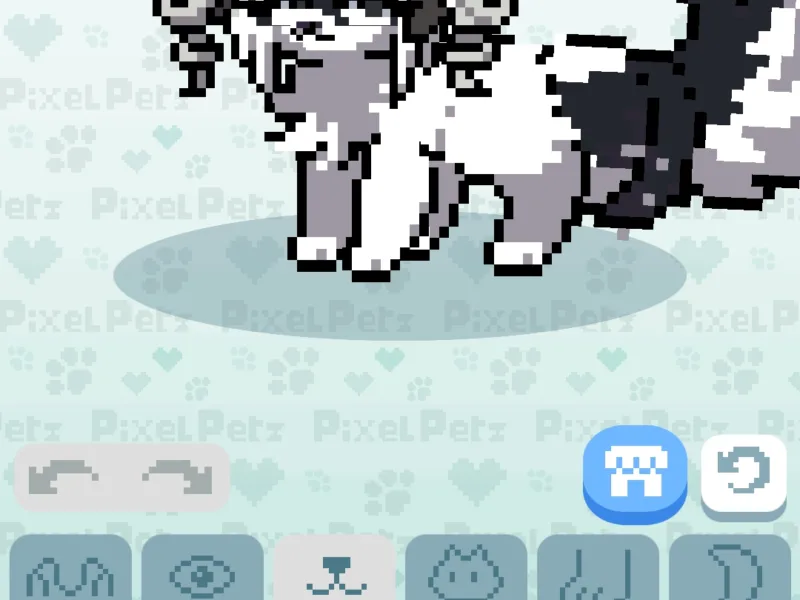Viewport: 800px width, 600px height.
Task: Switch to the eye tab
Action: pyautogui.click(x=202, y=573)
